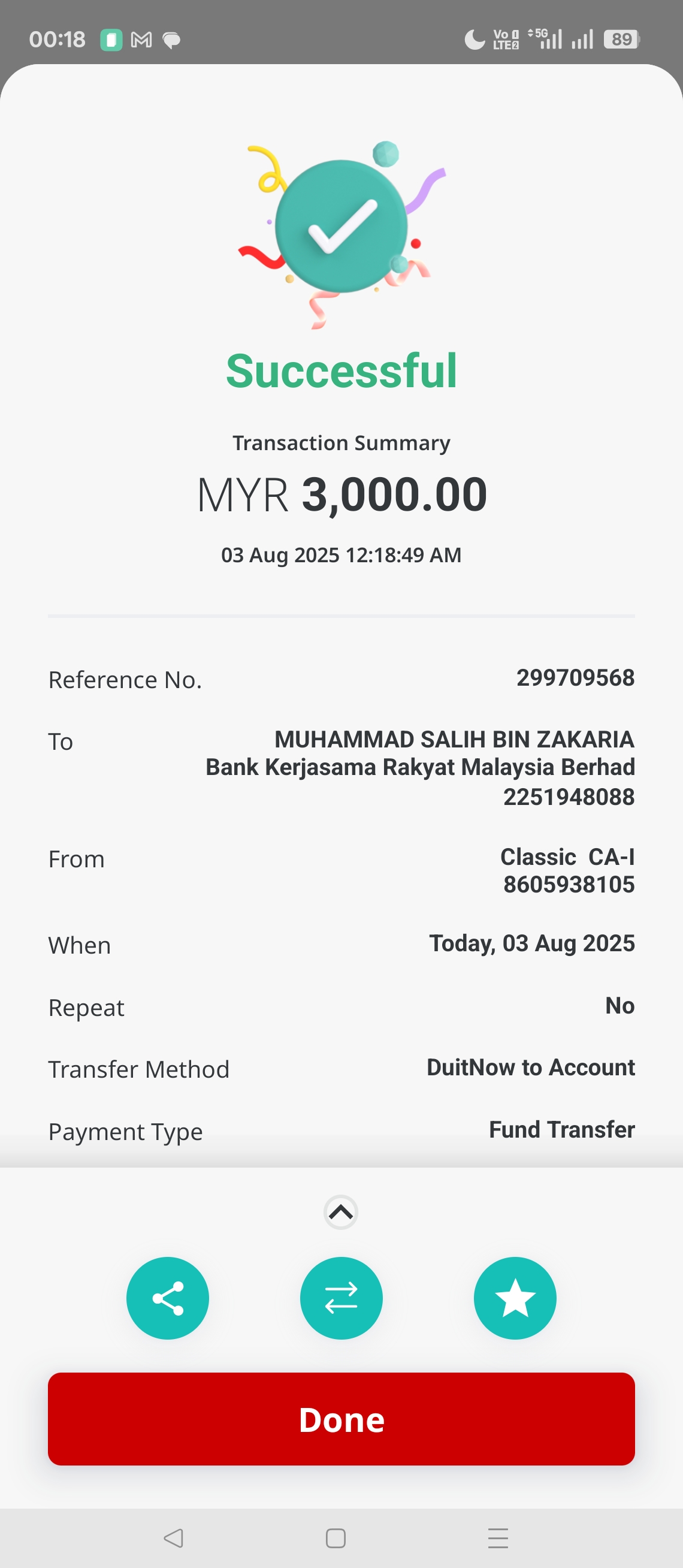Share the transaction receipt

(x=167, y=1298)
